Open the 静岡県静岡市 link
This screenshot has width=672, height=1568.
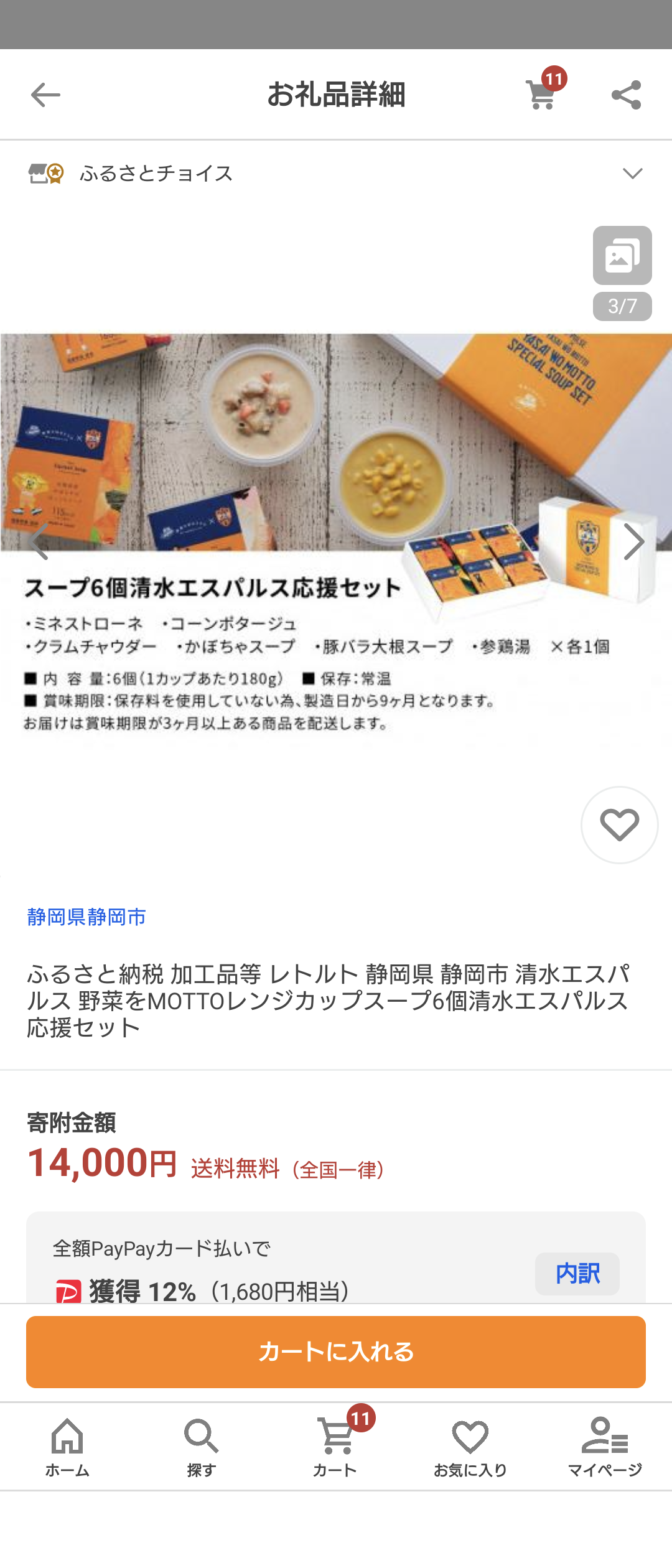[x=86, y=917]
